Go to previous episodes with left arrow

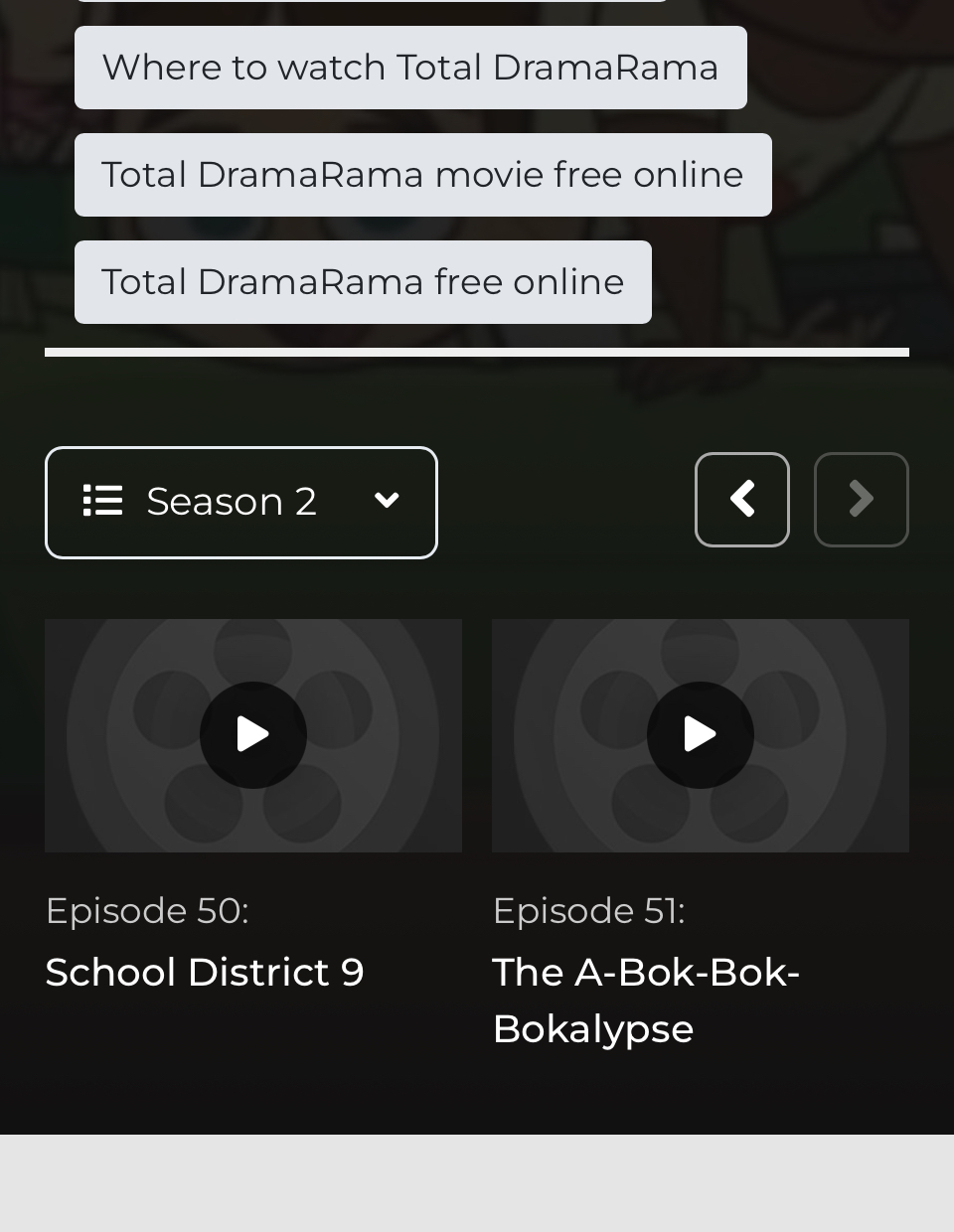[741, 500]
